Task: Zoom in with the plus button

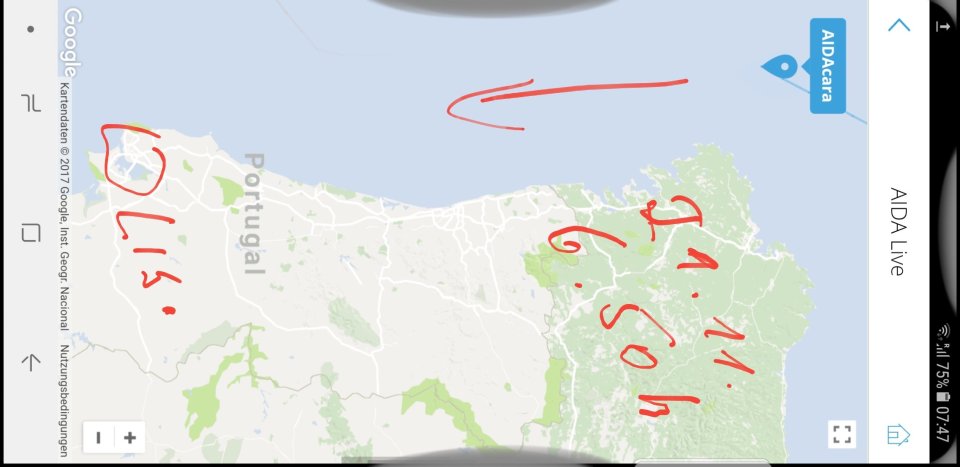Action: [x=130, y=437]
